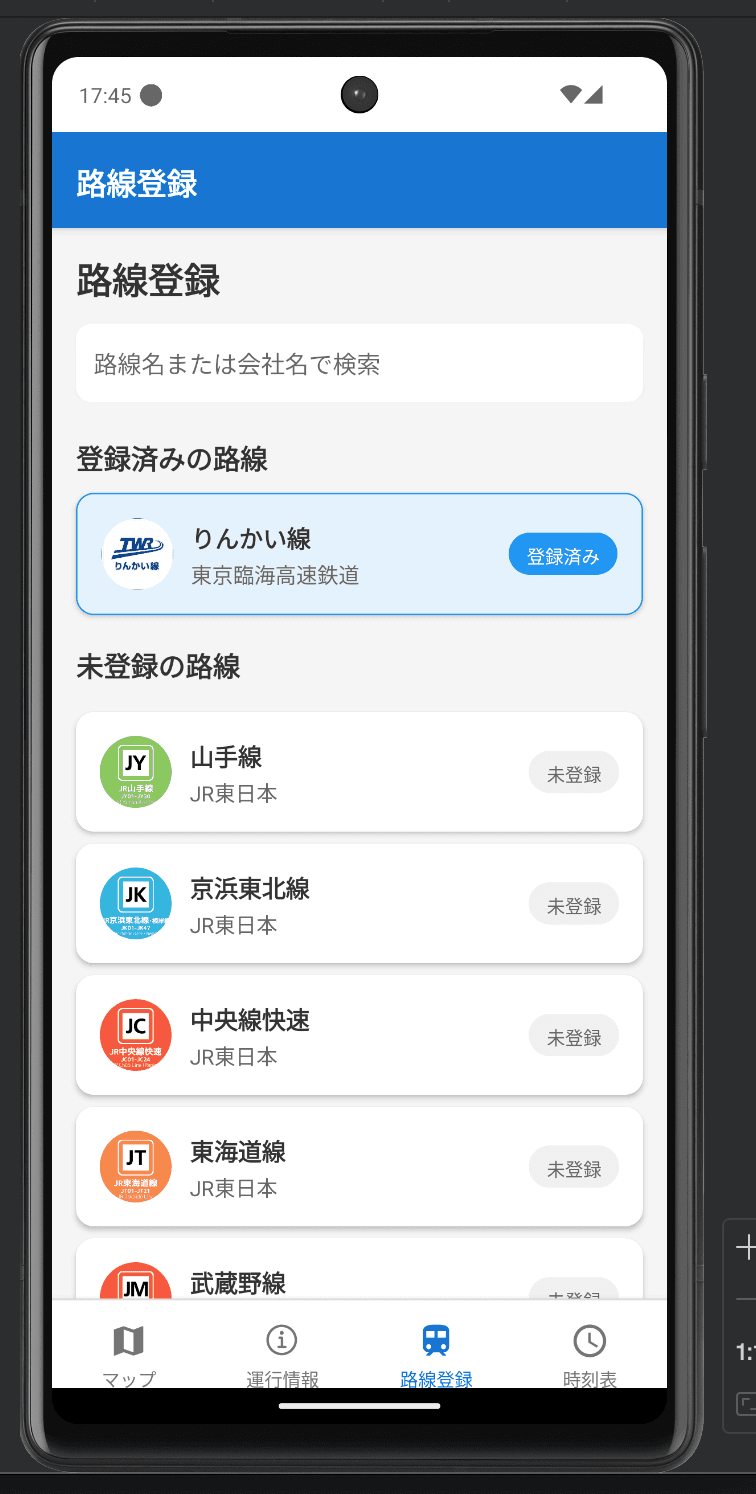756x1494 pixels.
Task: Tap the 未登録 button for 東海道線
Action: click(x=573, y=1168)
